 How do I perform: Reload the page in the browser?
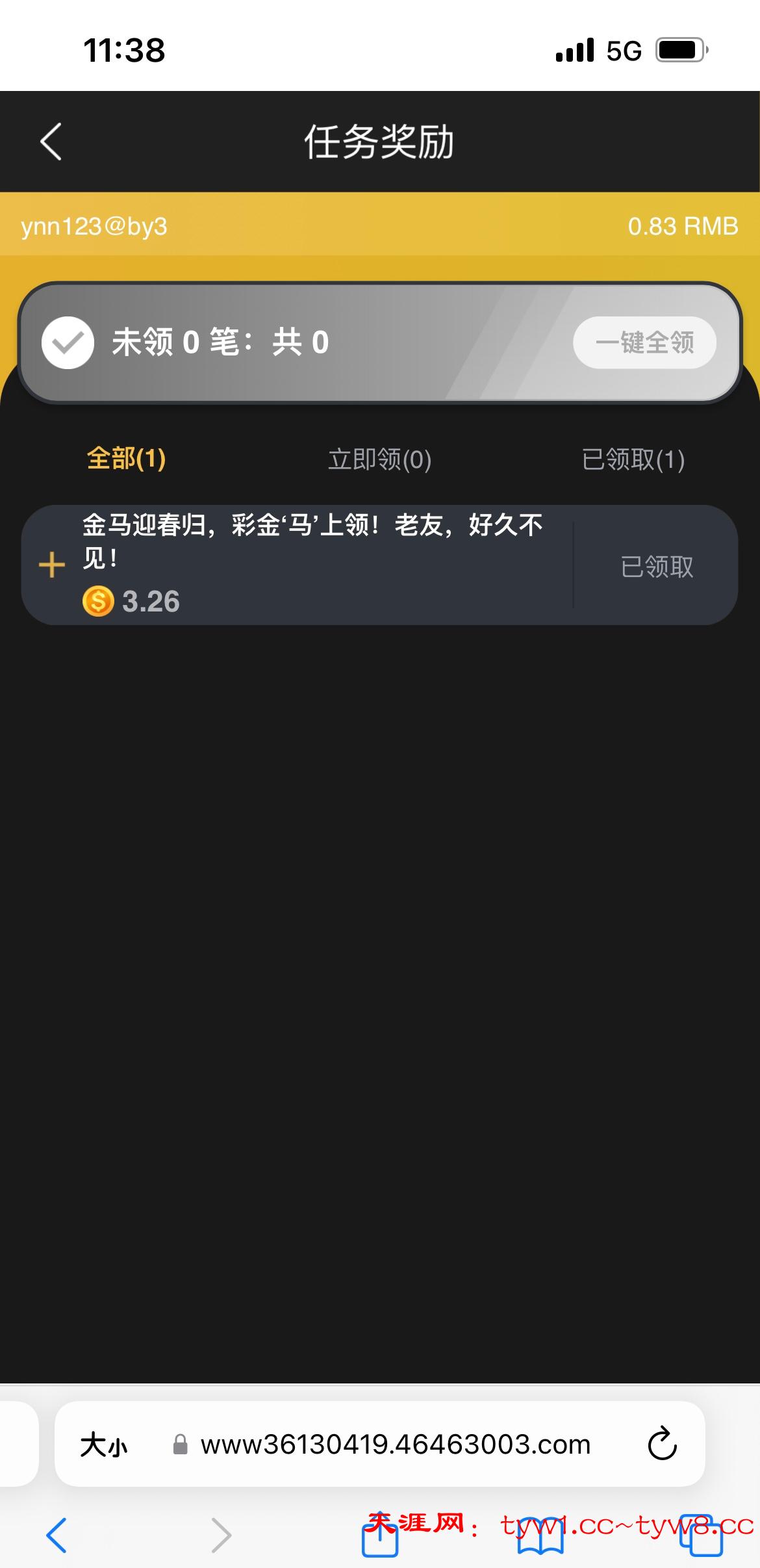coord(662,1444)
